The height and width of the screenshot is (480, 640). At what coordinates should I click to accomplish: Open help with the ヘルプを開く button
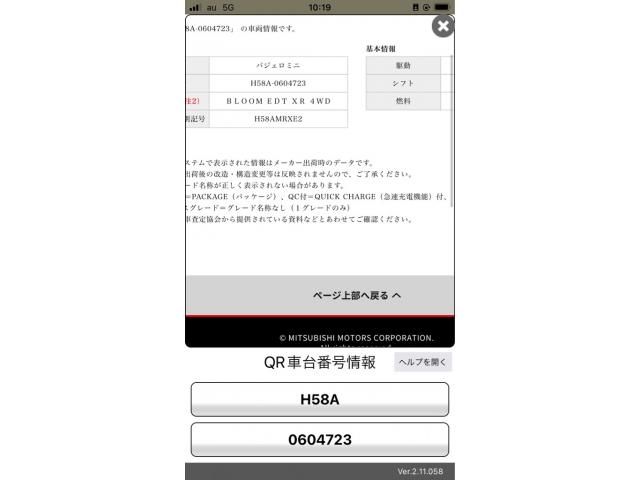tap(422, 362)
